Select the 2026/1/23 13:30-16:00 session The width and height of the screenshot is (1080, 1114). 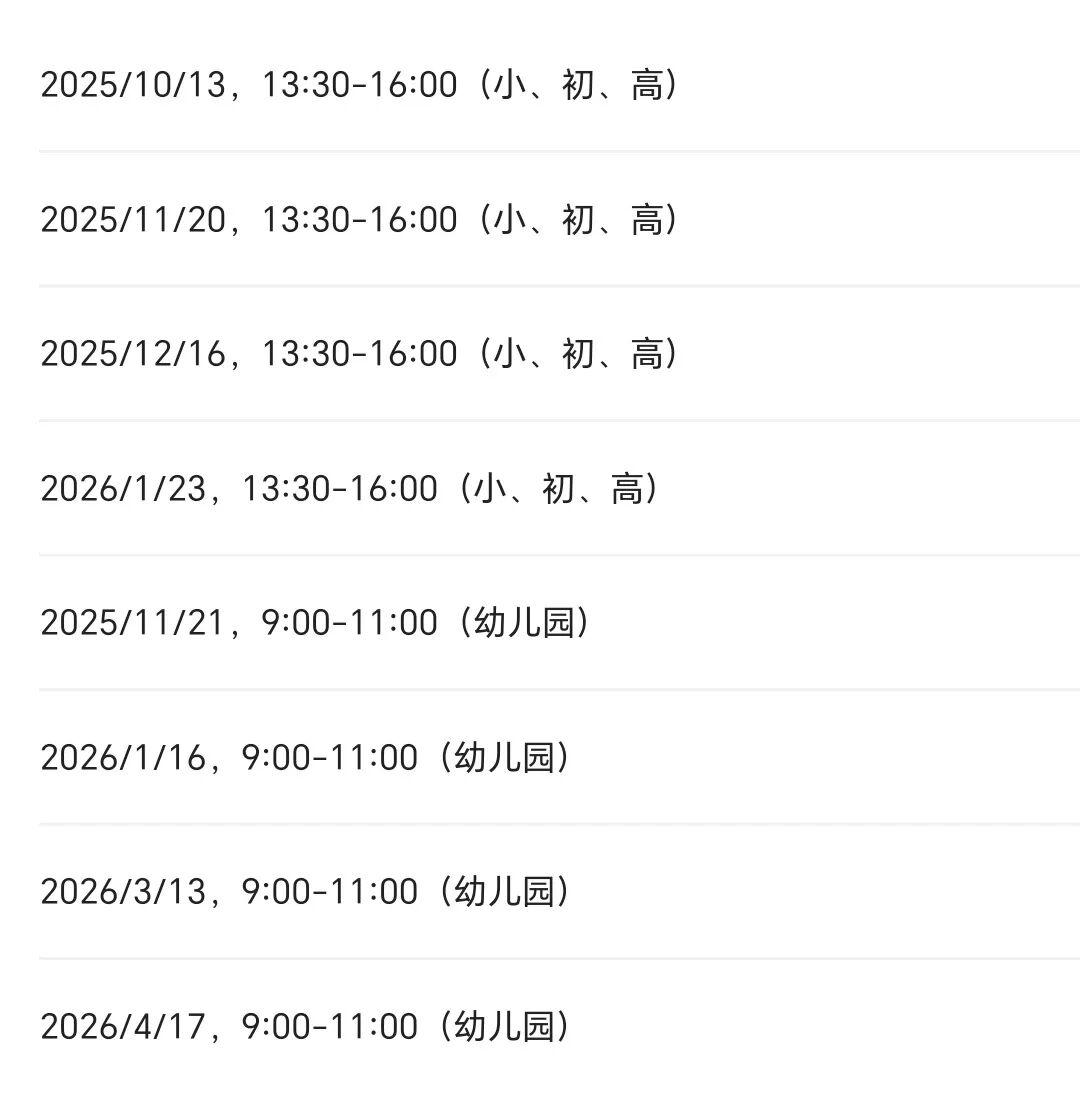click(x=350, y=489)
